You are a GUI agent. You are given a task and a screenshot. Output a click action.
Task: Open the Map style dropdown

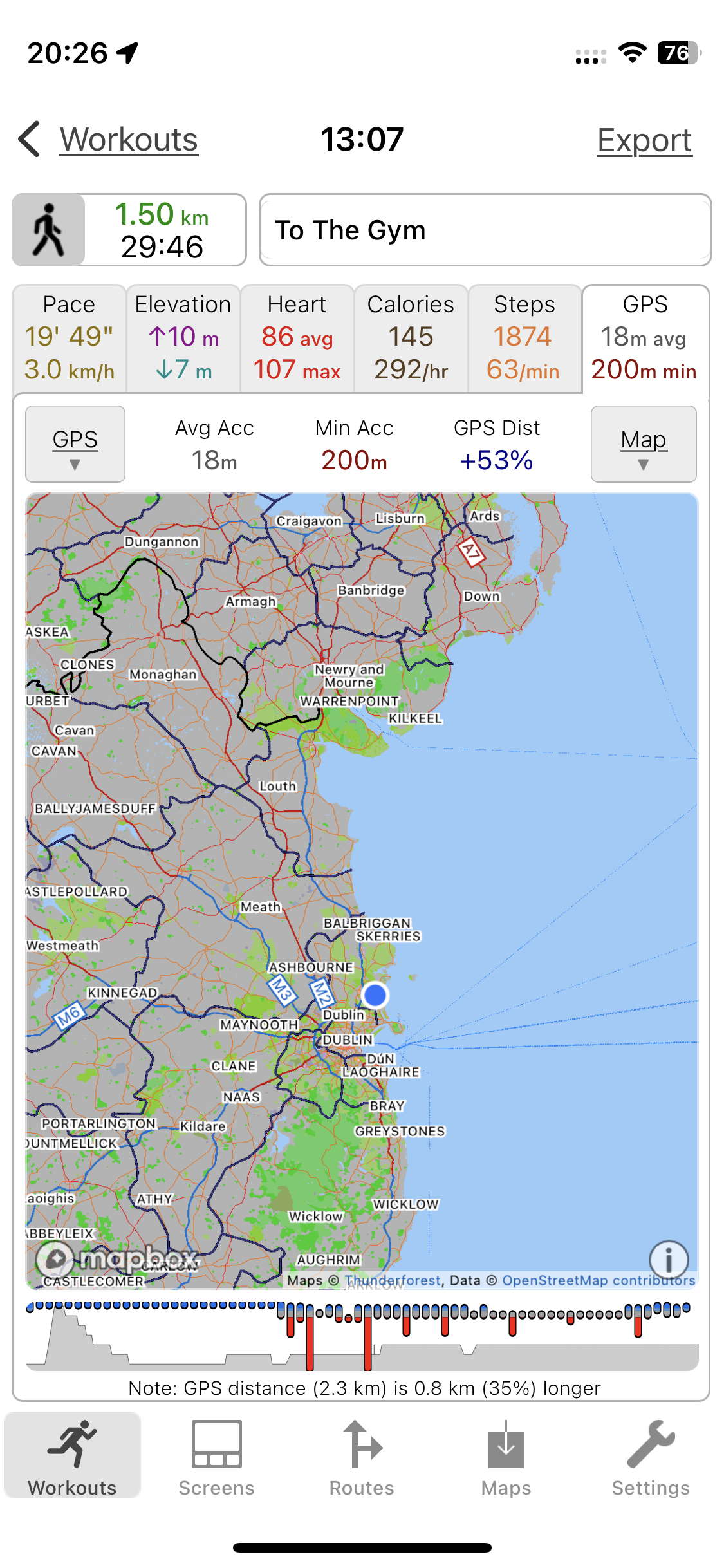coord(644,444)
